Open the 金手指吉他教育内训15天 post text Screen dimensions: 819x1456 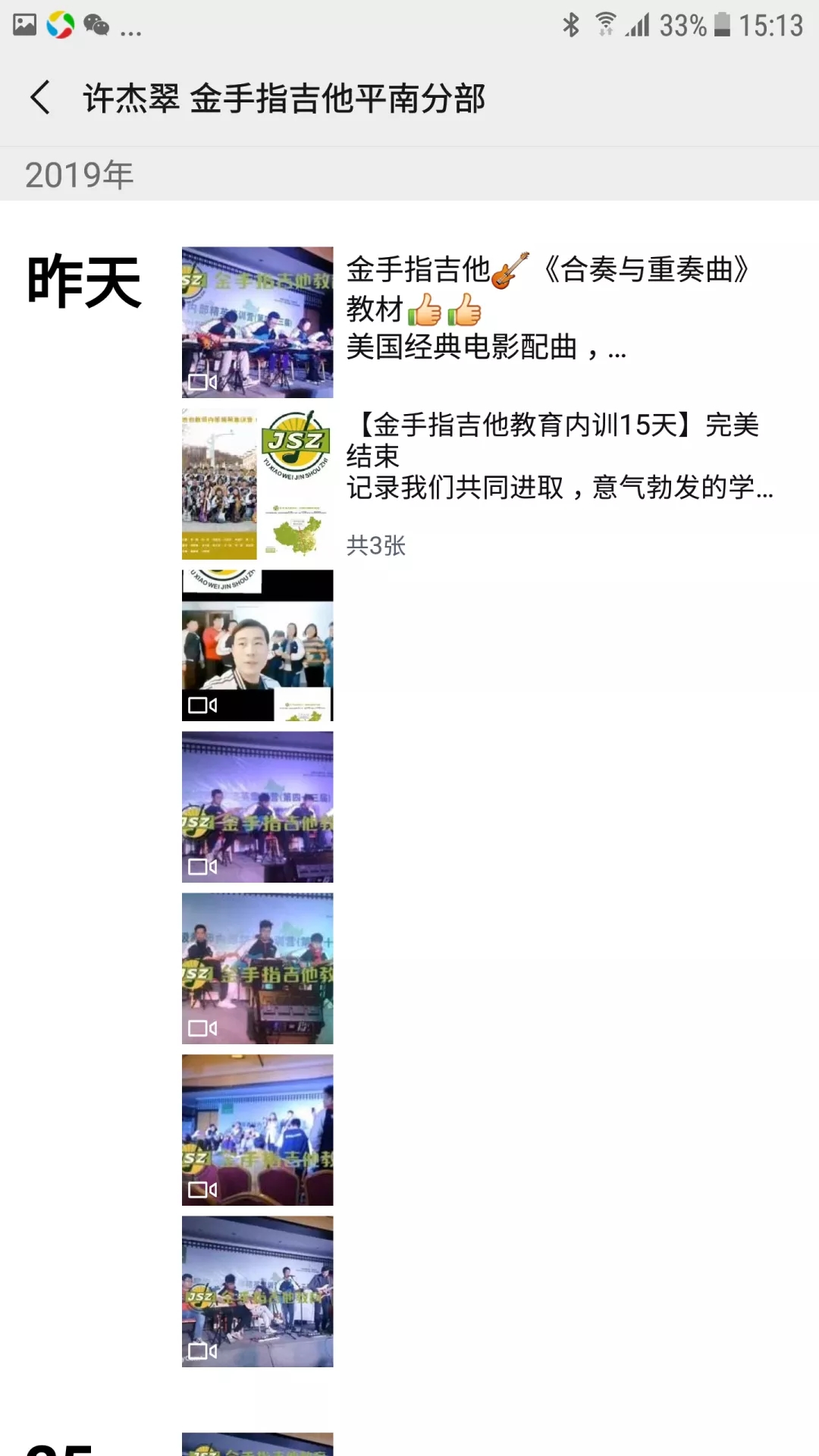click(x=560, y=456)
